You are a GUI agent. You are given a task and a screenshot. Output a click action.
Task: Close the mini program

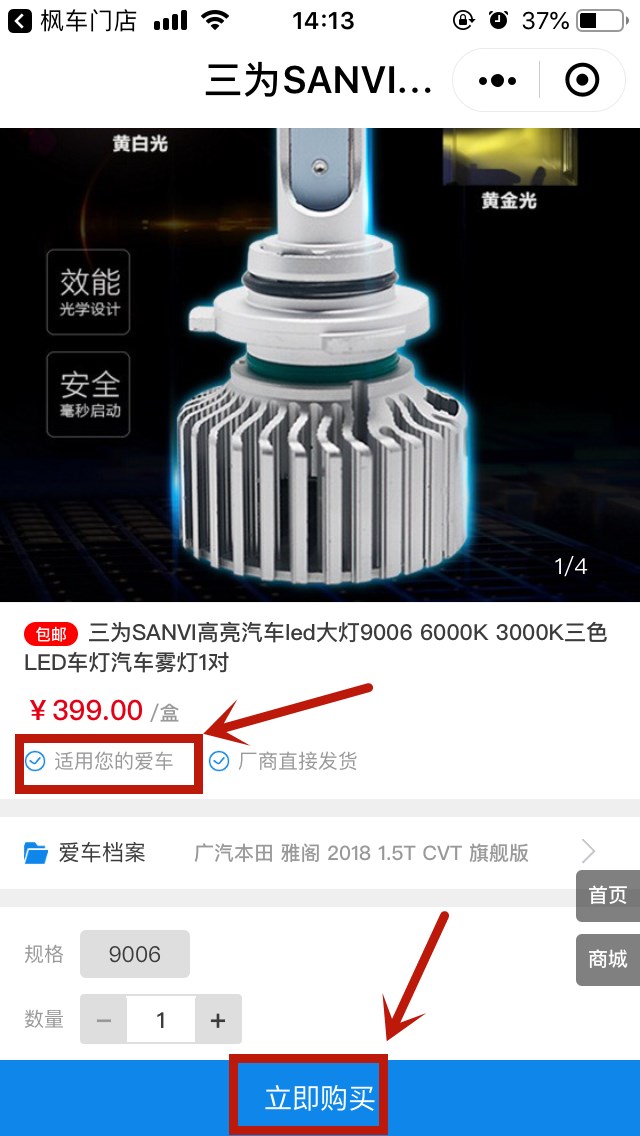pos(582,80)
